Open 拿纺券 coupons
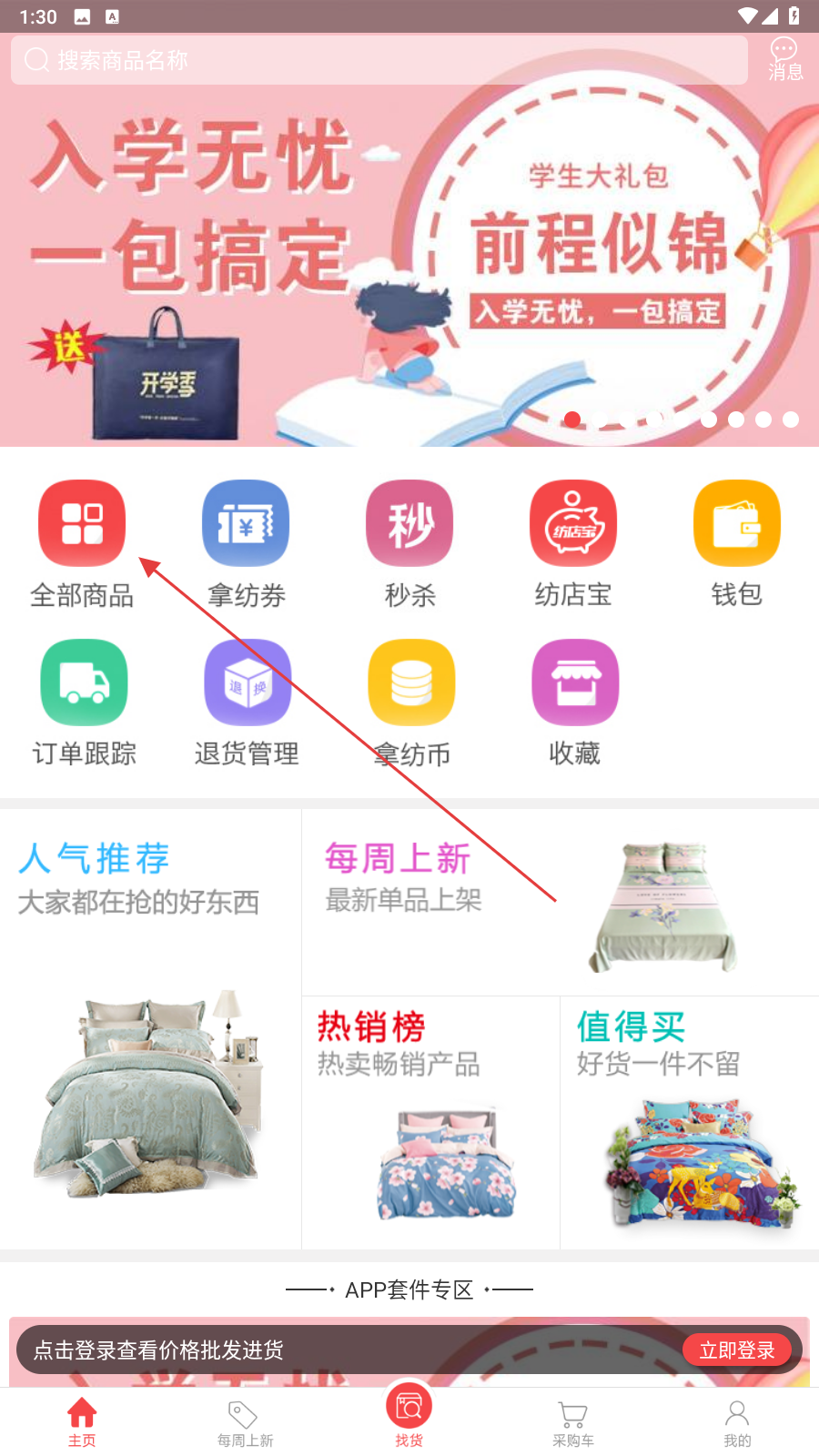The image size is (819, 1456). [x=246, y=543]
